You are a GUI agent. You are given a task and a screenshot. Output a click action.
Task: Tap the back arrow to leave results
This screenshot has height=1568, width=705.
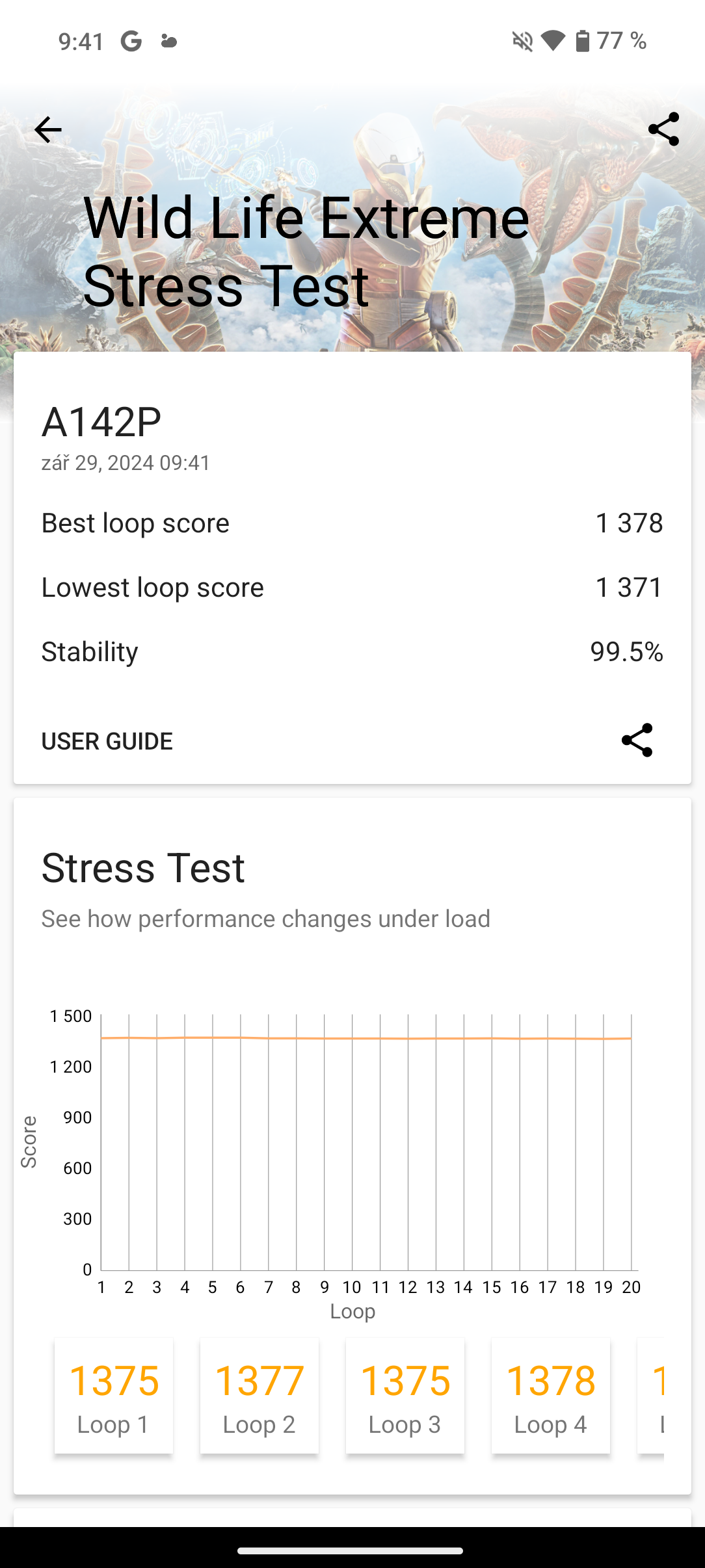point(47,130)
